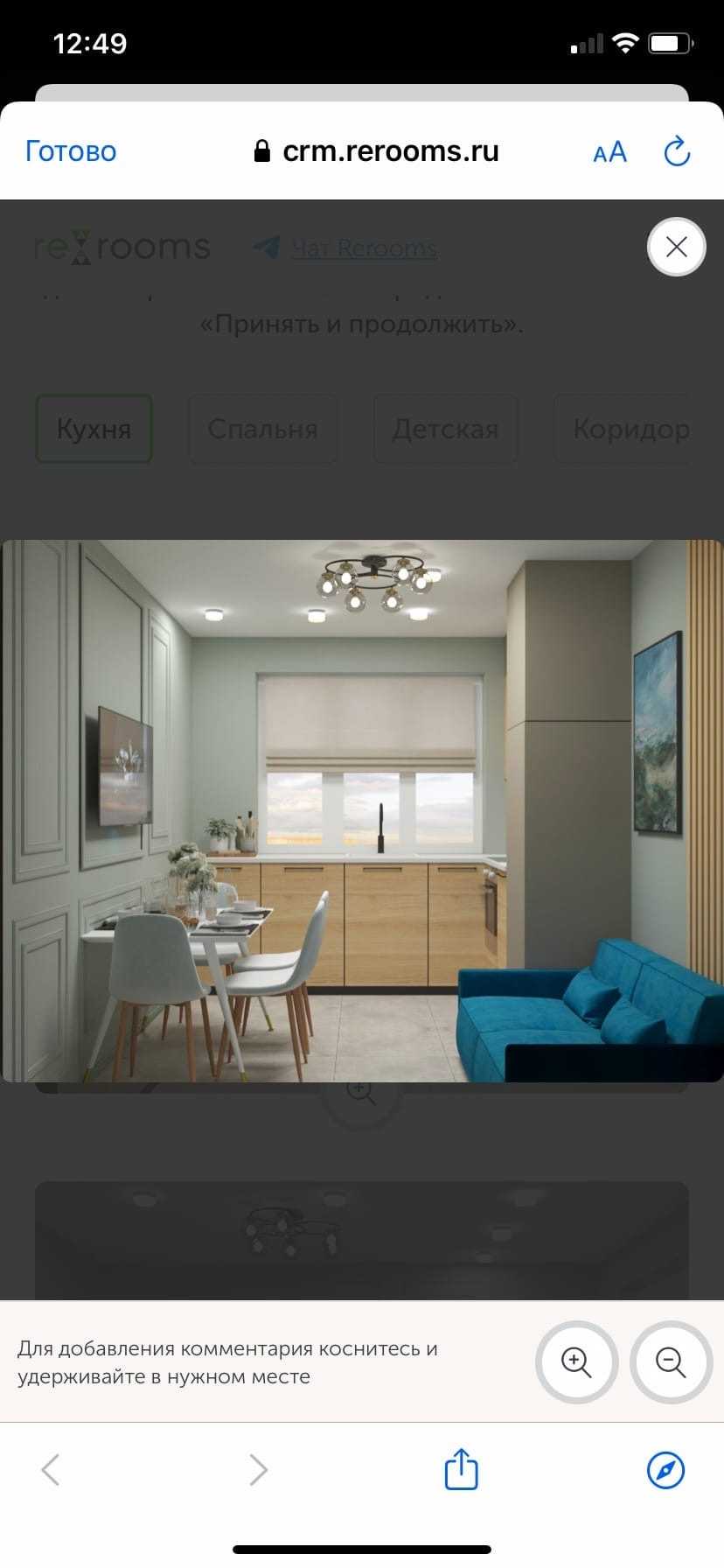Tap Готово to close the browser
This screenshot has width=724, height=1568.
click(71, 151)
